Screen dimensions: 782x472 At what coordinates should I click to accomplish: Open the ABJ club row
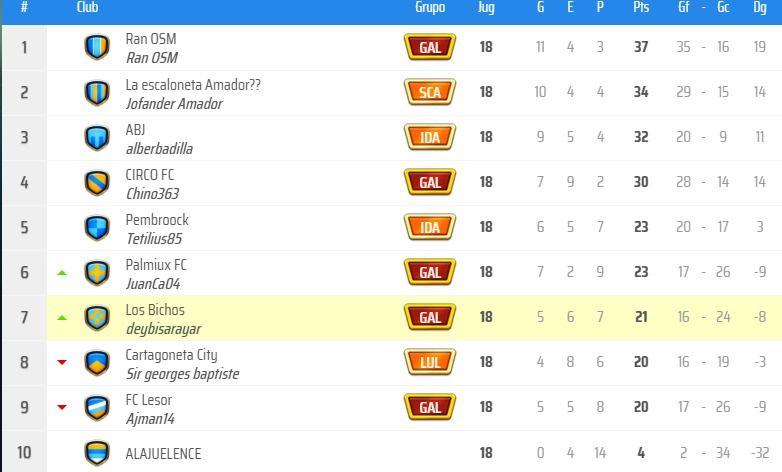click(135, 130)
